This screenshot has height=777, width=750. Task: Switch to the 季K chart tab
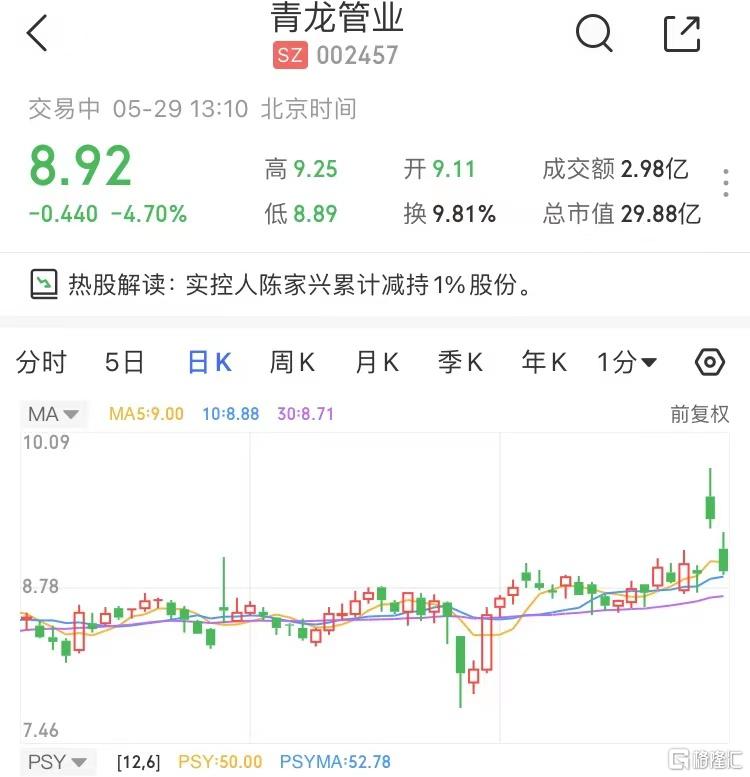tap(460, 362)
